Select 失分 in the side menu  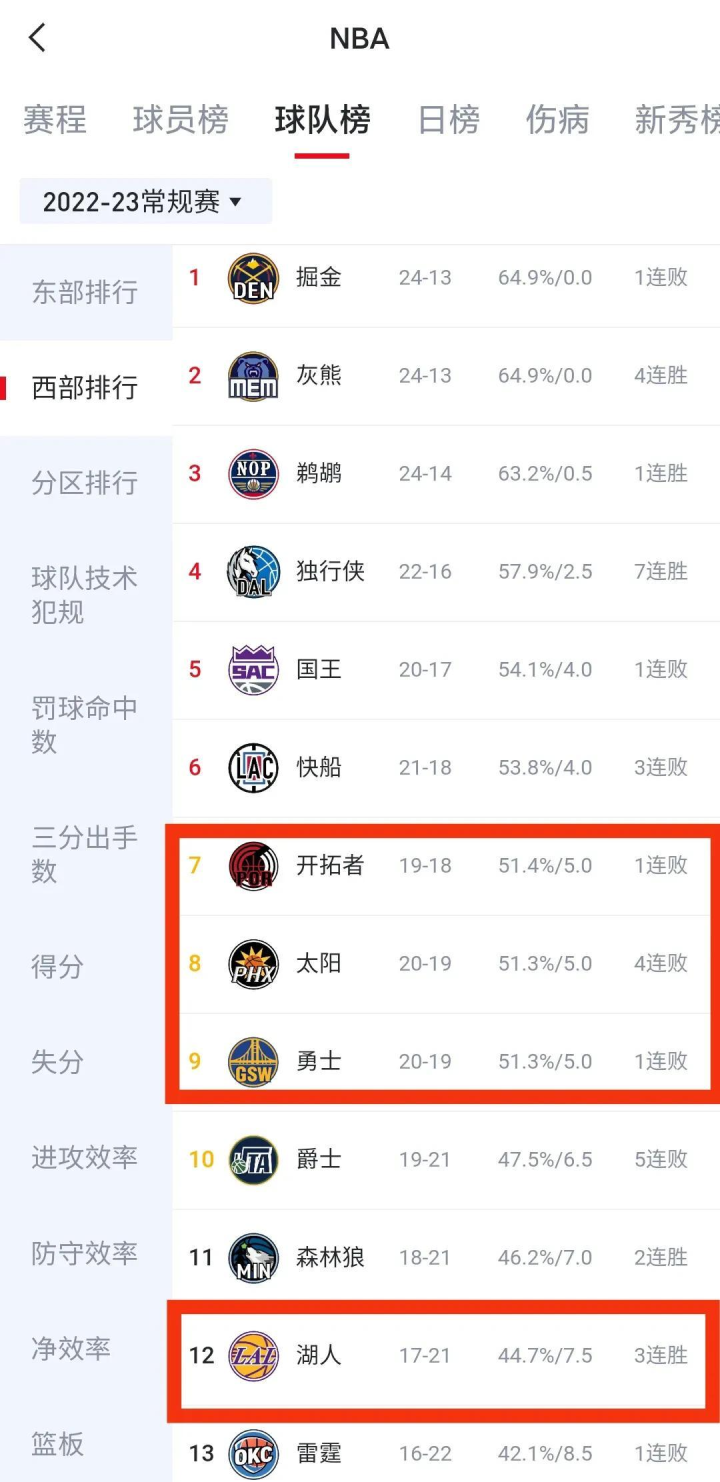86,1061
